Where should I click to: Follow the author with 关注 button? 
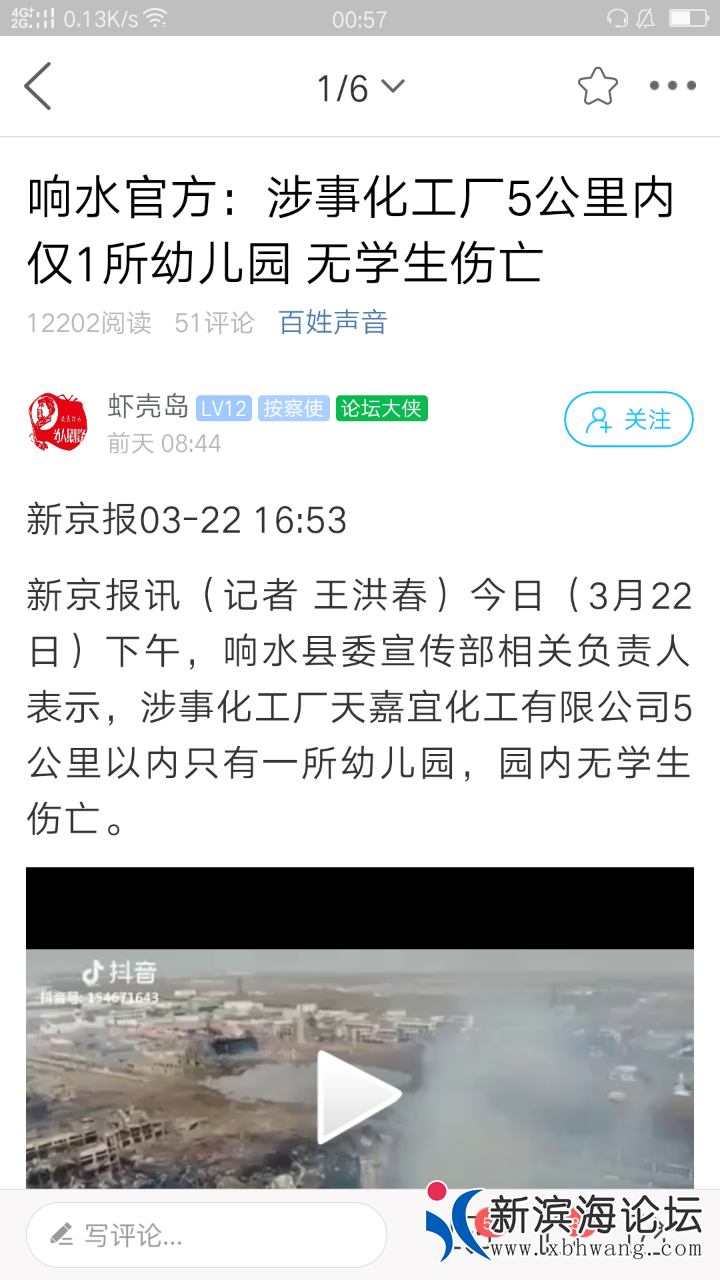coord(629,419)
